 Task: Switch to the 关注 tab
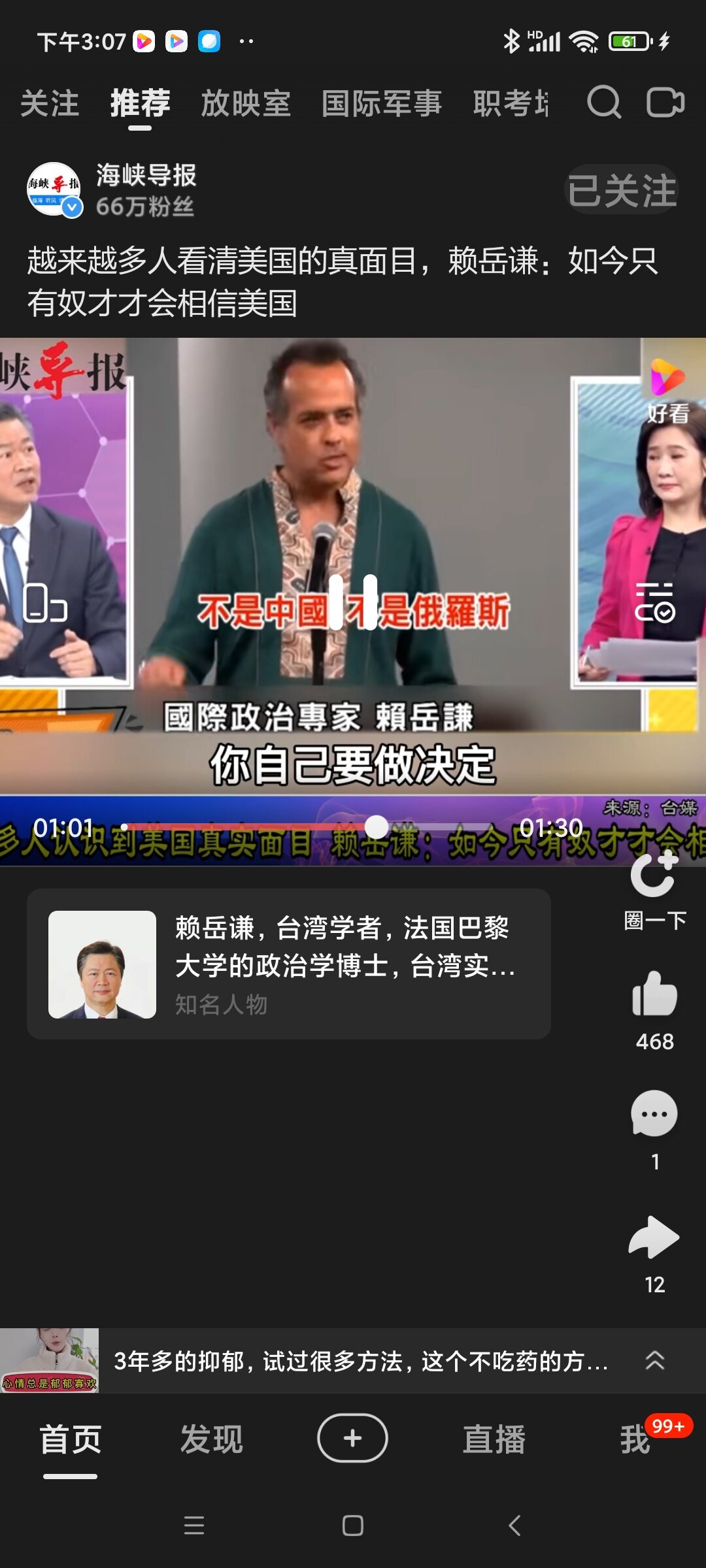click(50, 103)
